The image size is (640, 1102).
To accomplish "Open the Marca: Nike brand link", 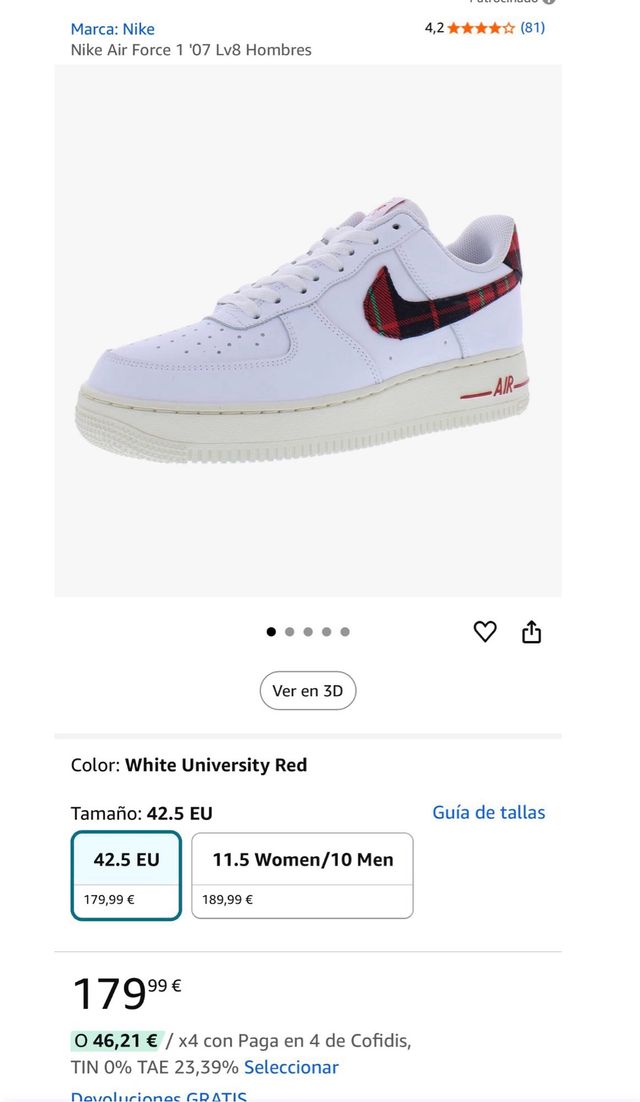I will pyautogui.click(x=112, y=29).
